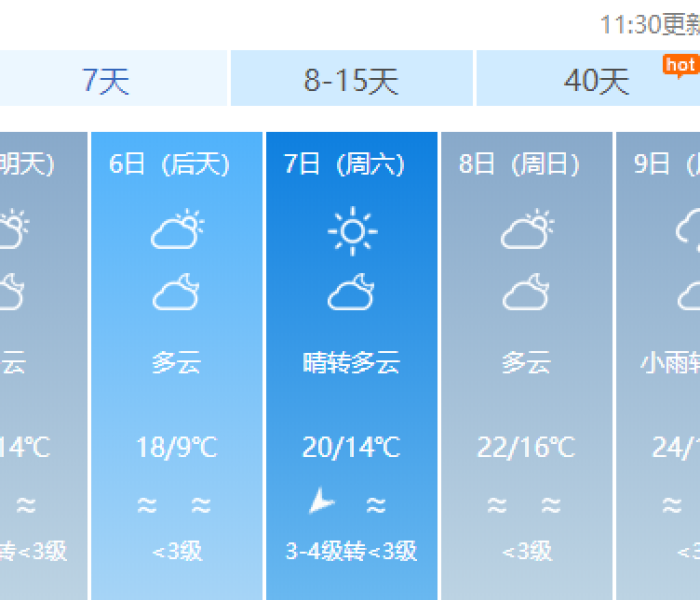This screenshot has width=700, height=600.
Task: Open the 8日（周日）forecast card
Action: pos(526,365)
